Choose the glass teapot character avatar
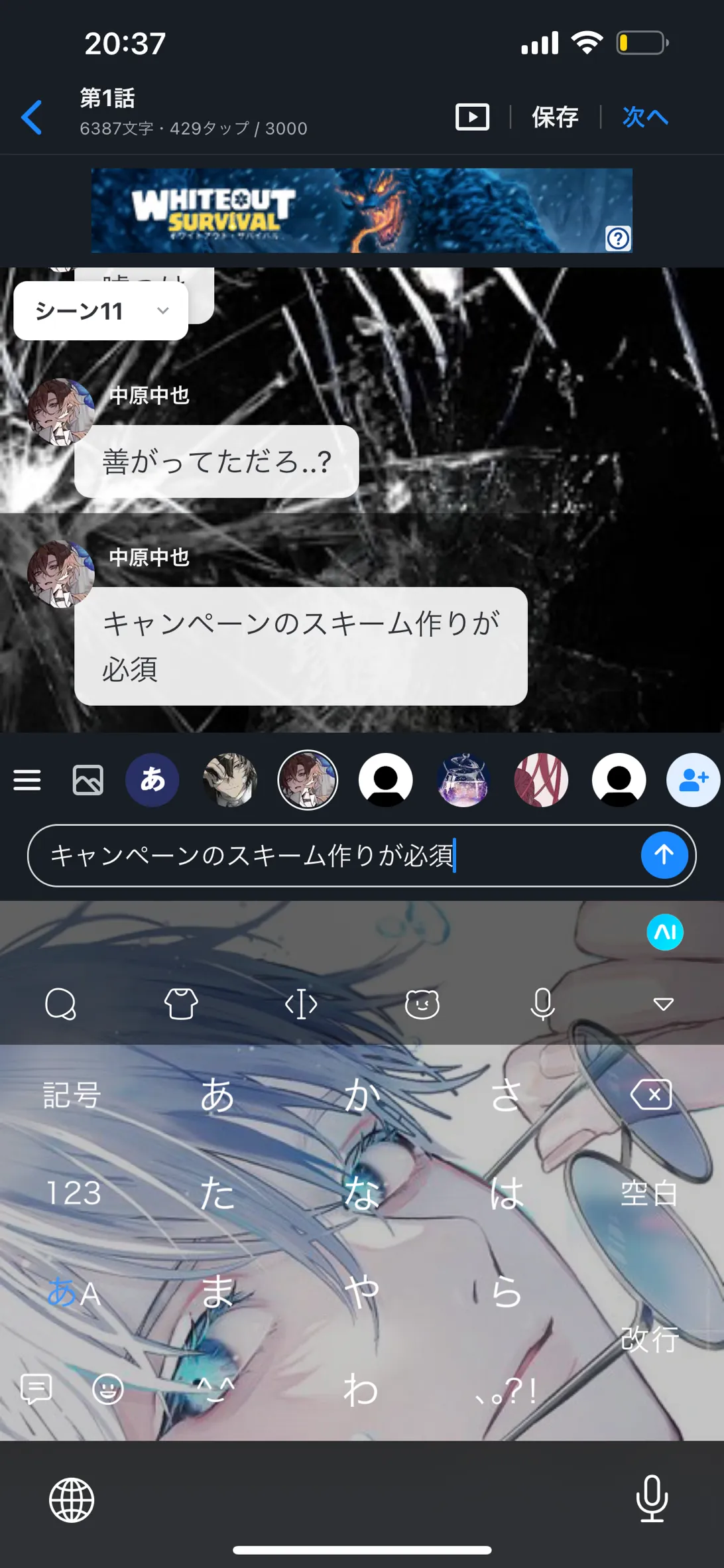Viewport: 724px width, 1568px height. (x=463, y=780)
